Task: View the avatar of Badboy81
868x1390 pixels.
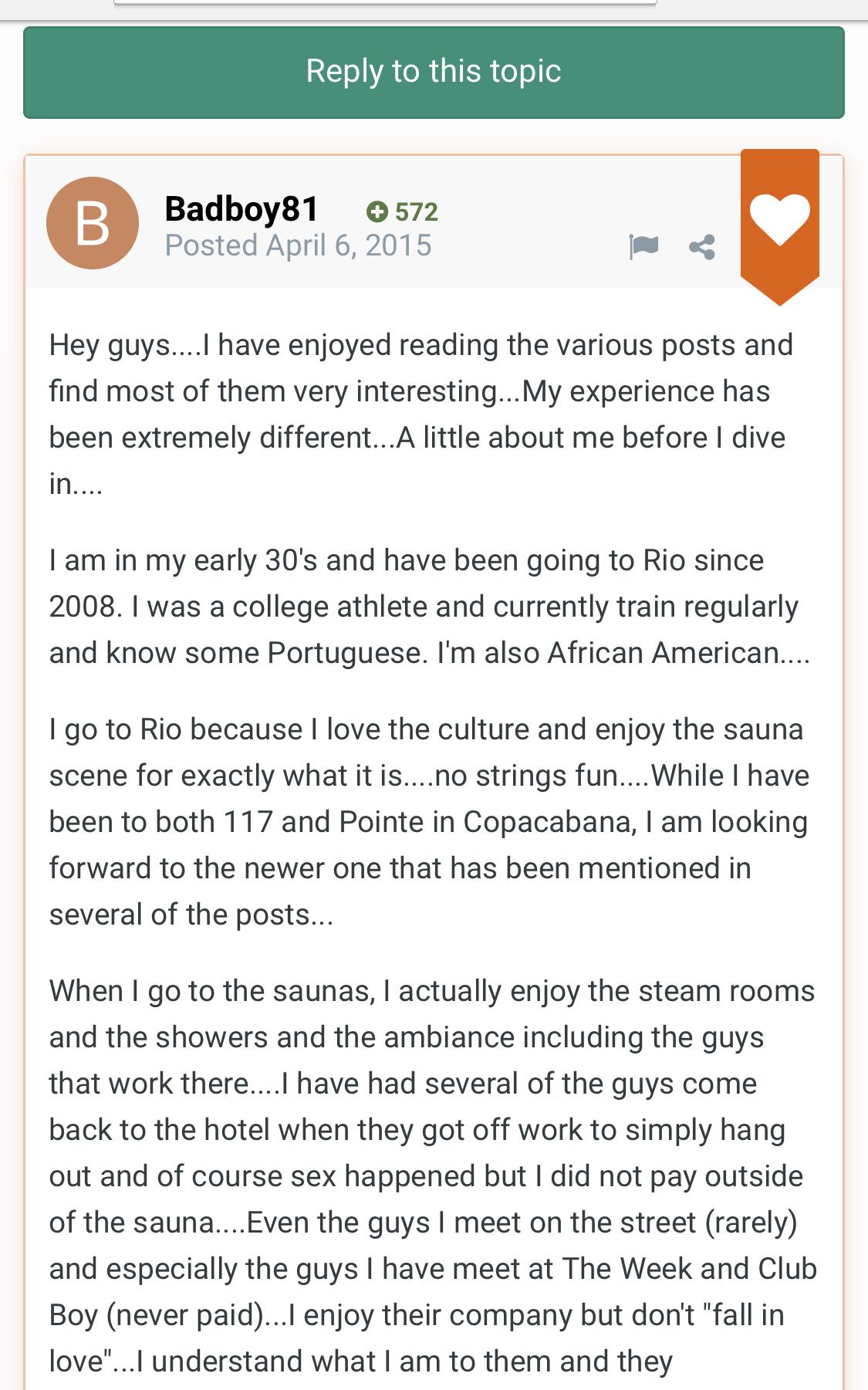Action: click(x=93, y=223)
